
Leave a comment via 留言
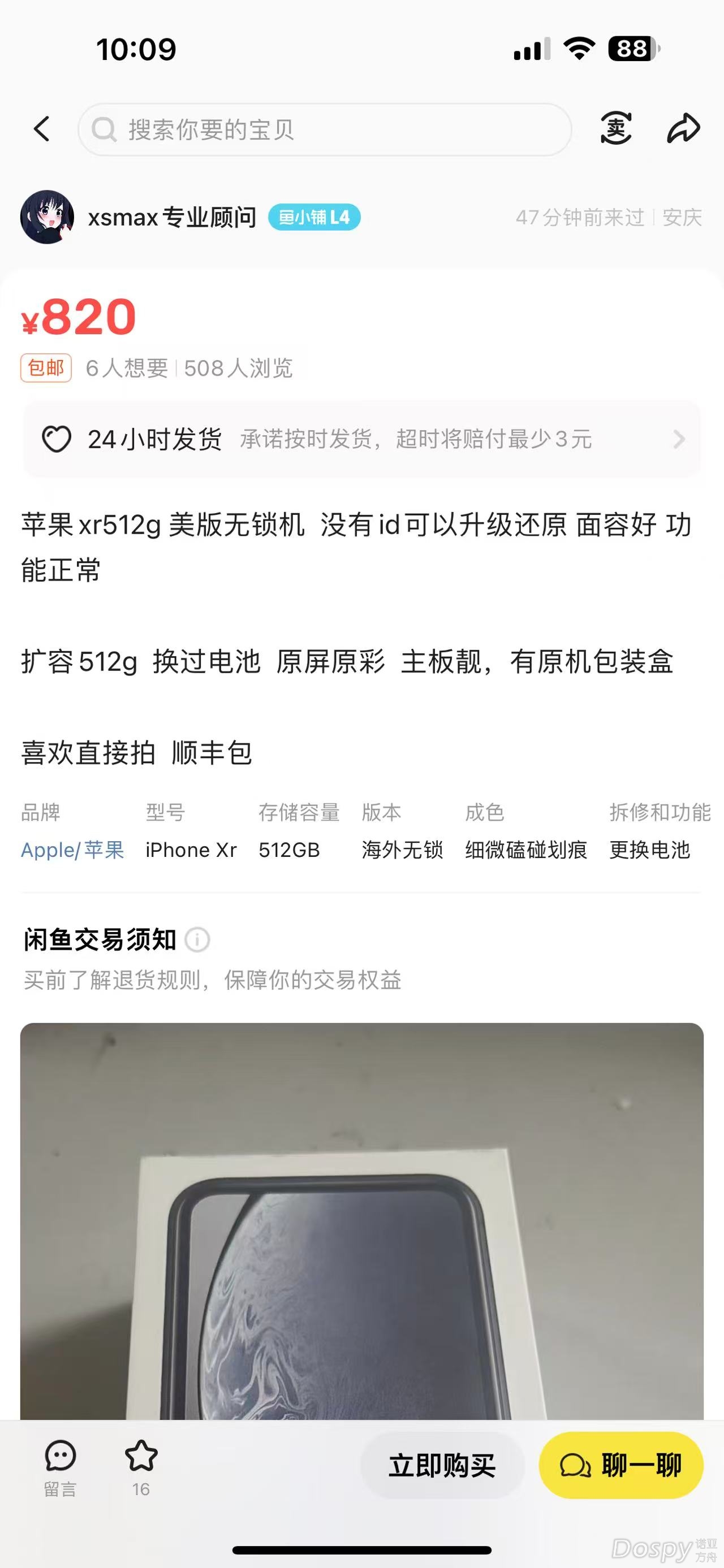click(61, 1467)
